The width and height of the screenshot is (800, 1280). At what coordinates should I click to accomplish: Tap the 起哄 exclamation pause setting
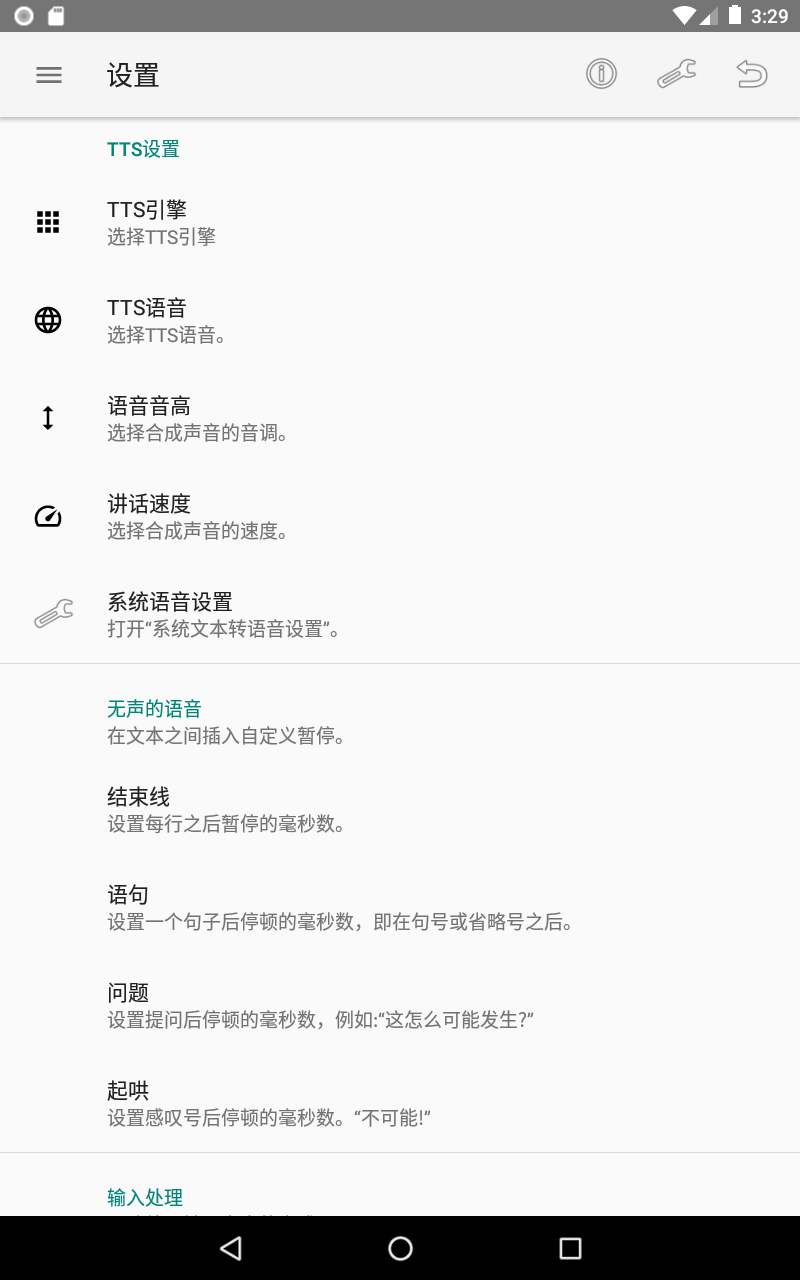click(x=400, y=1103)
